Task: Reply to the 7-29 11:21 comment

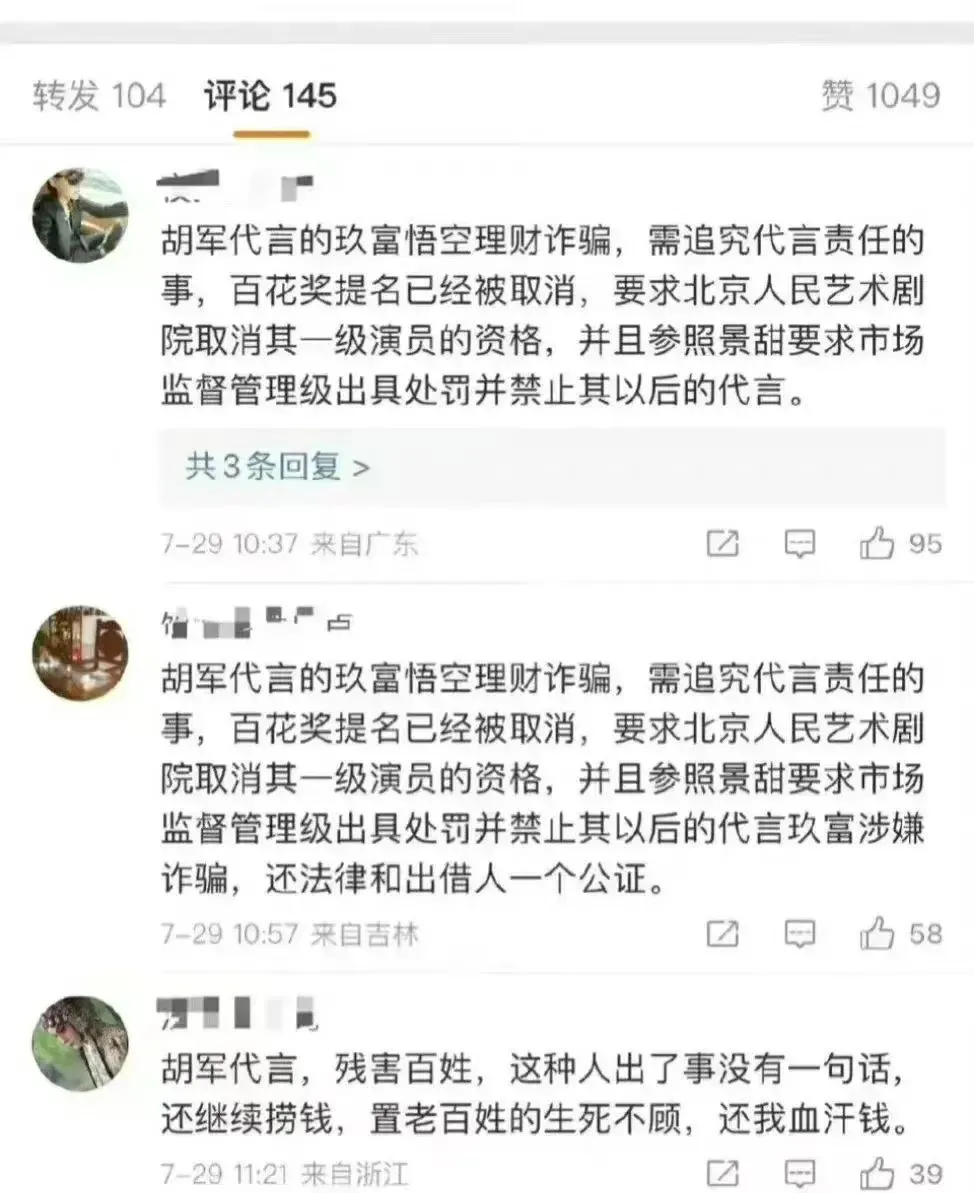Action: tap(799, 1172)
